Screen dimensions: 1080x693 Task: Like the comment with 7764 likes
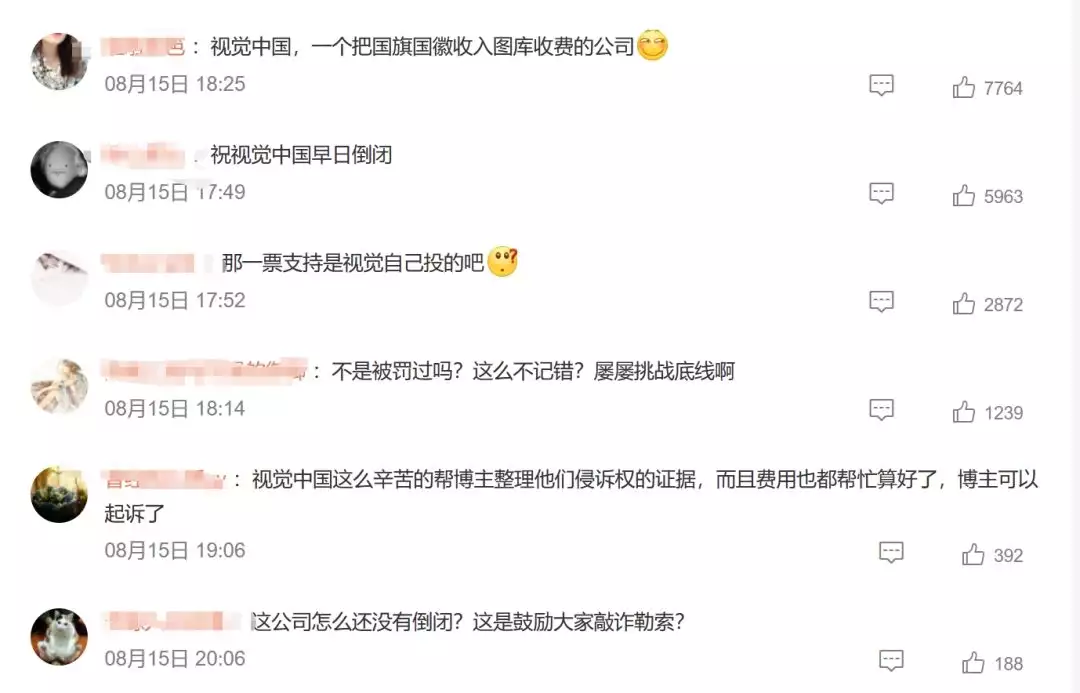point(964,88)
